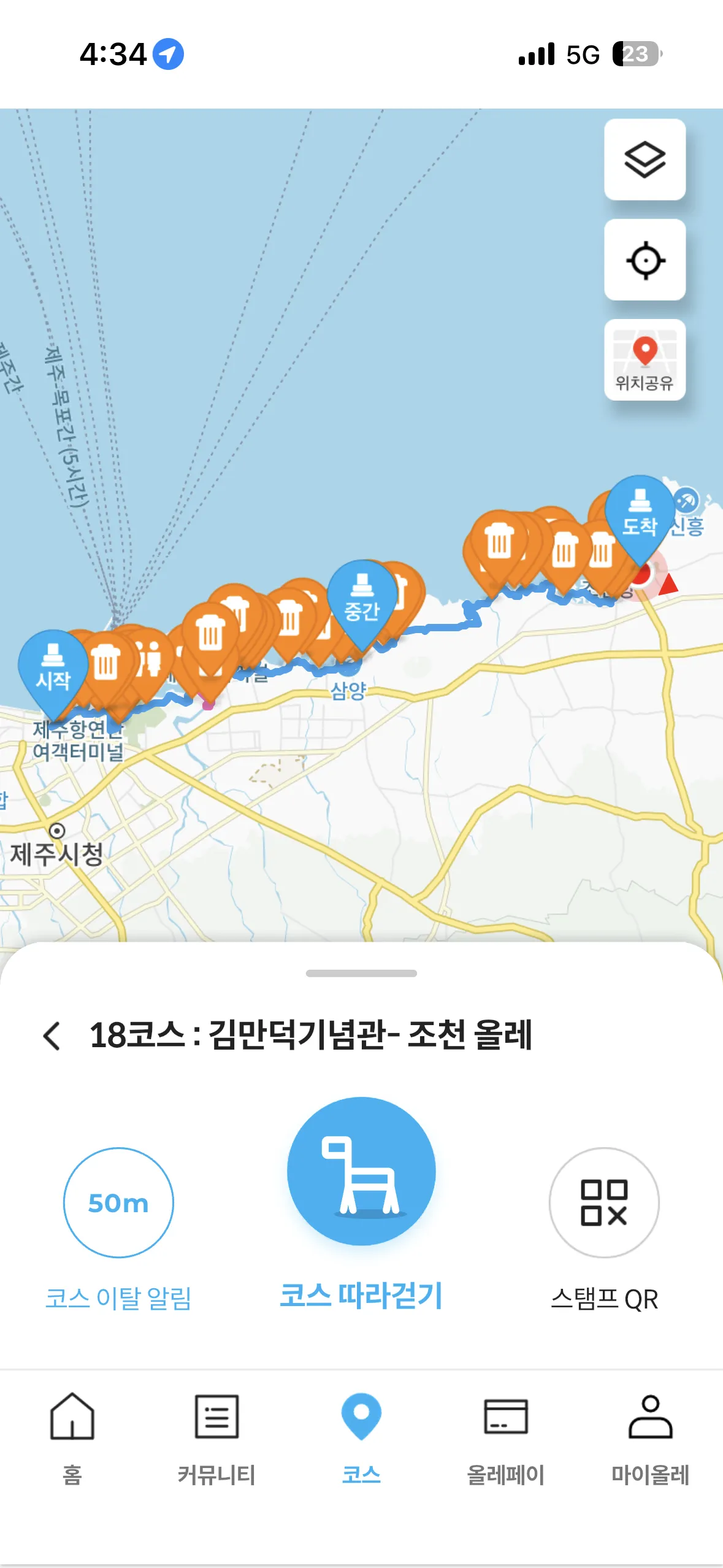Center map on current location

(645, 260)
